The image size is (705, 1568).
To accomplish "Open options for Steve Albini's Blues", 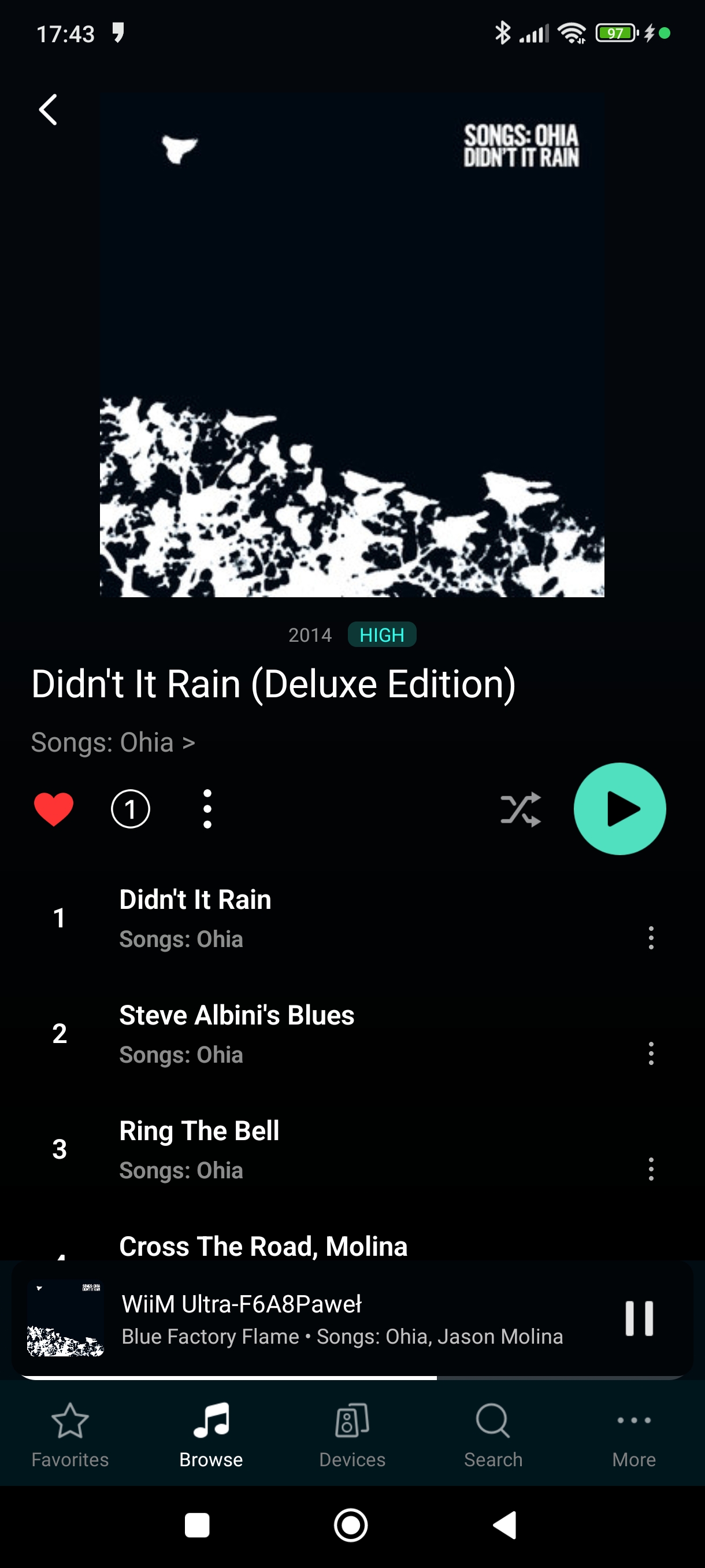I will [x=651, y=1053].
